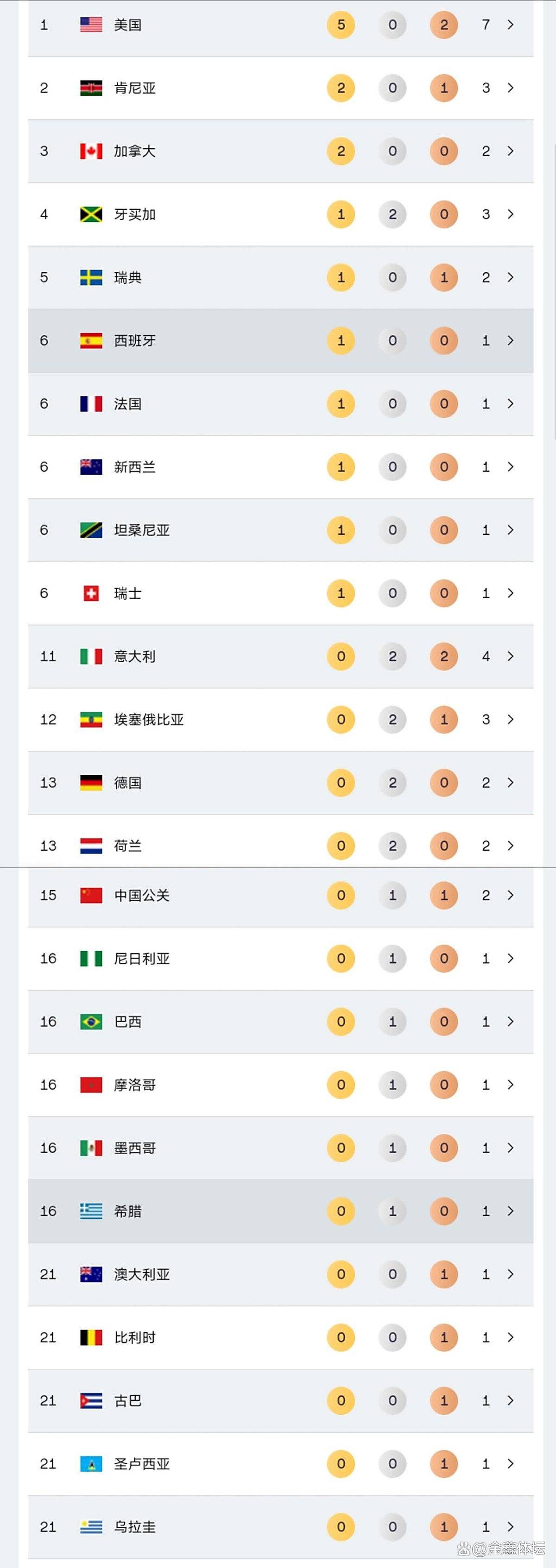The width and height of the screenshot is (556, 1568).
Task: View 澳大利亚 medal details
Action: (x=280, y=1274)
